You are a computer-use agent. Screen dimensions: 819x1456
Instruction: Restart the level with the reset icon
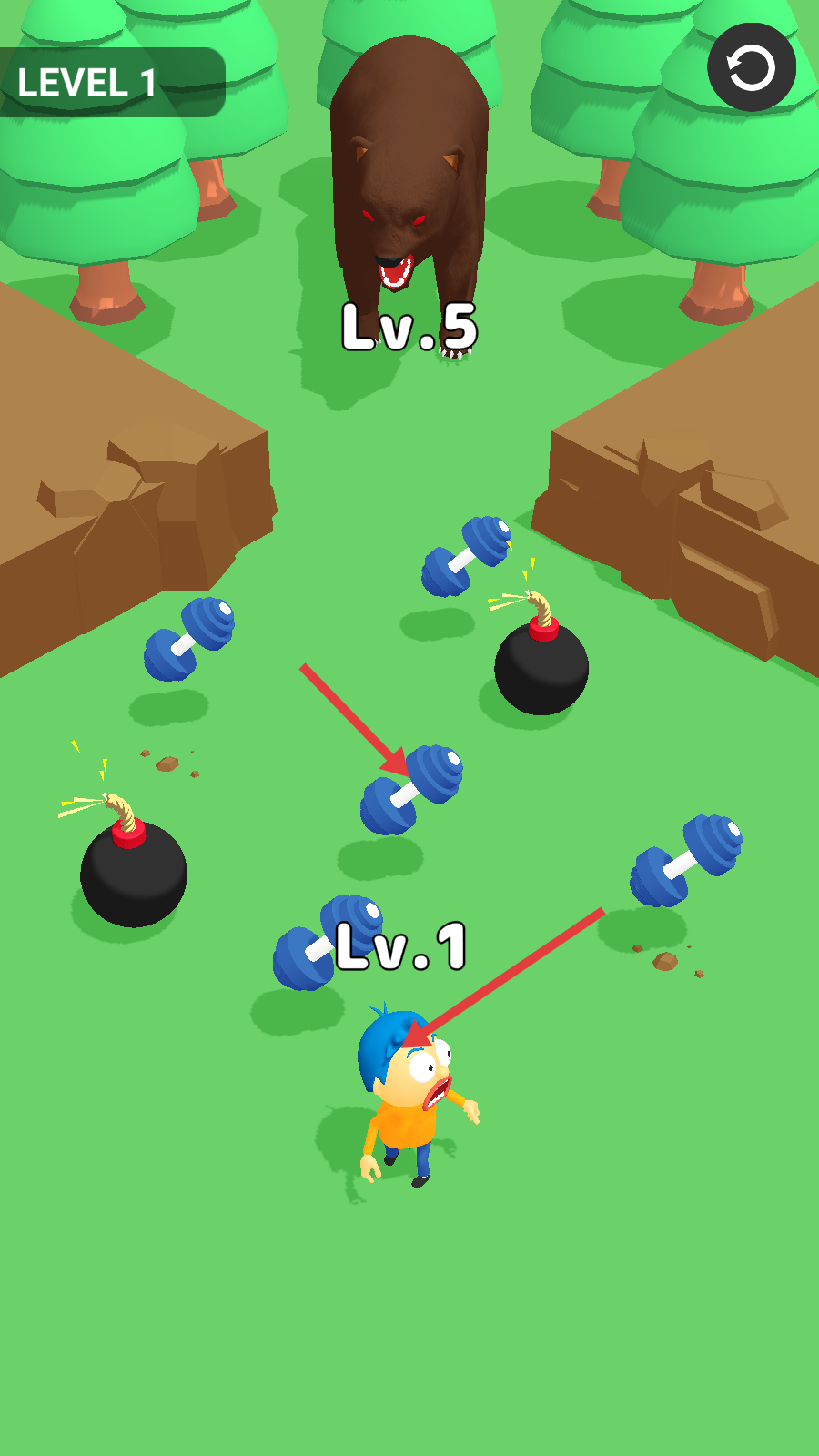coord(752,67)
